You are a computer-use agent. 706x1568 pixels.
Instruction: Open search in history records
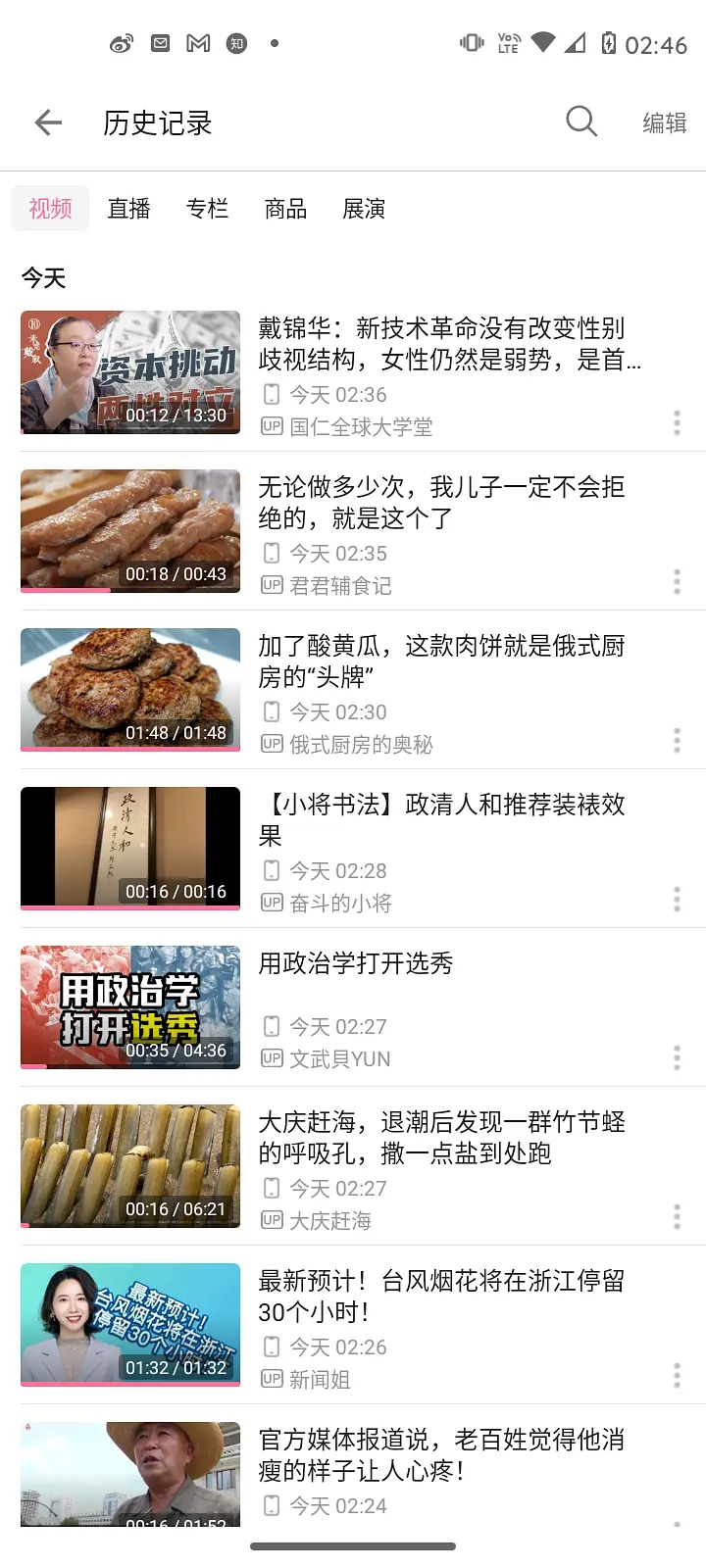[581, 122]
